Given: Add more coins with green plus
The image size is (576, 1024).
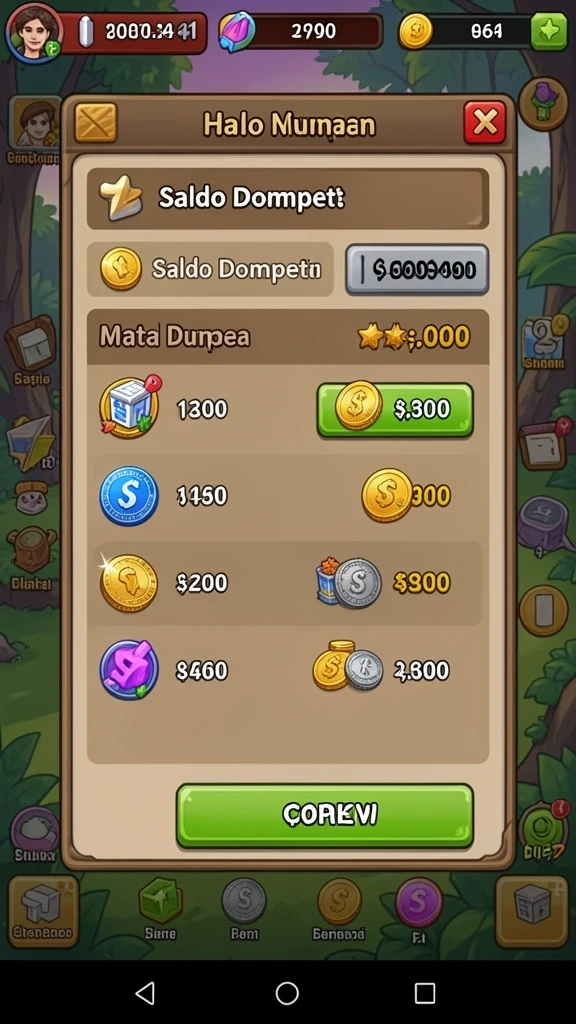Looking at the screenshot, I should click(x=549, y=31).
